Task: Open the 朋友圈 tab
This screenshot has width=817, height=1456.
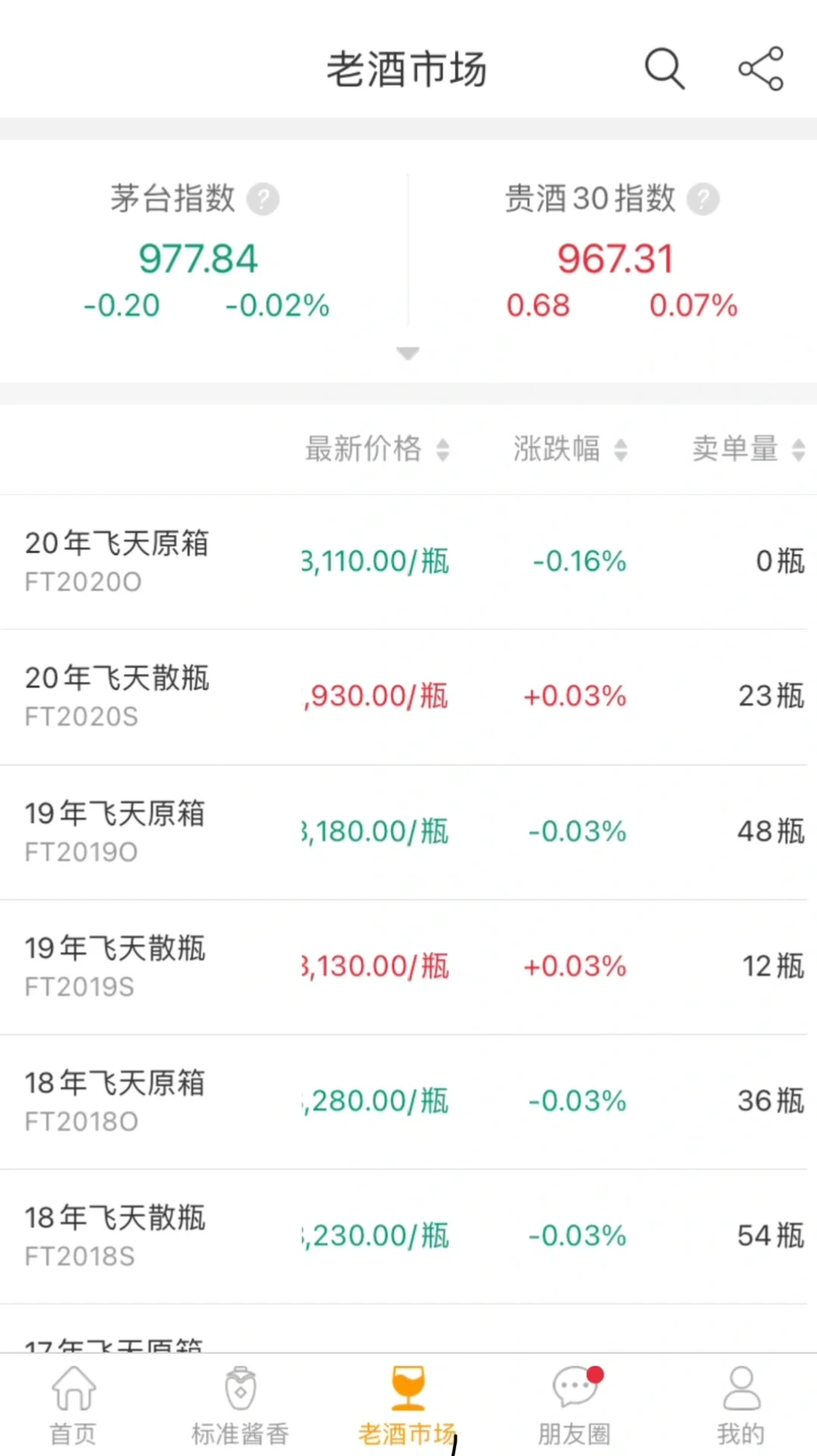Action: coord(574,1405)
